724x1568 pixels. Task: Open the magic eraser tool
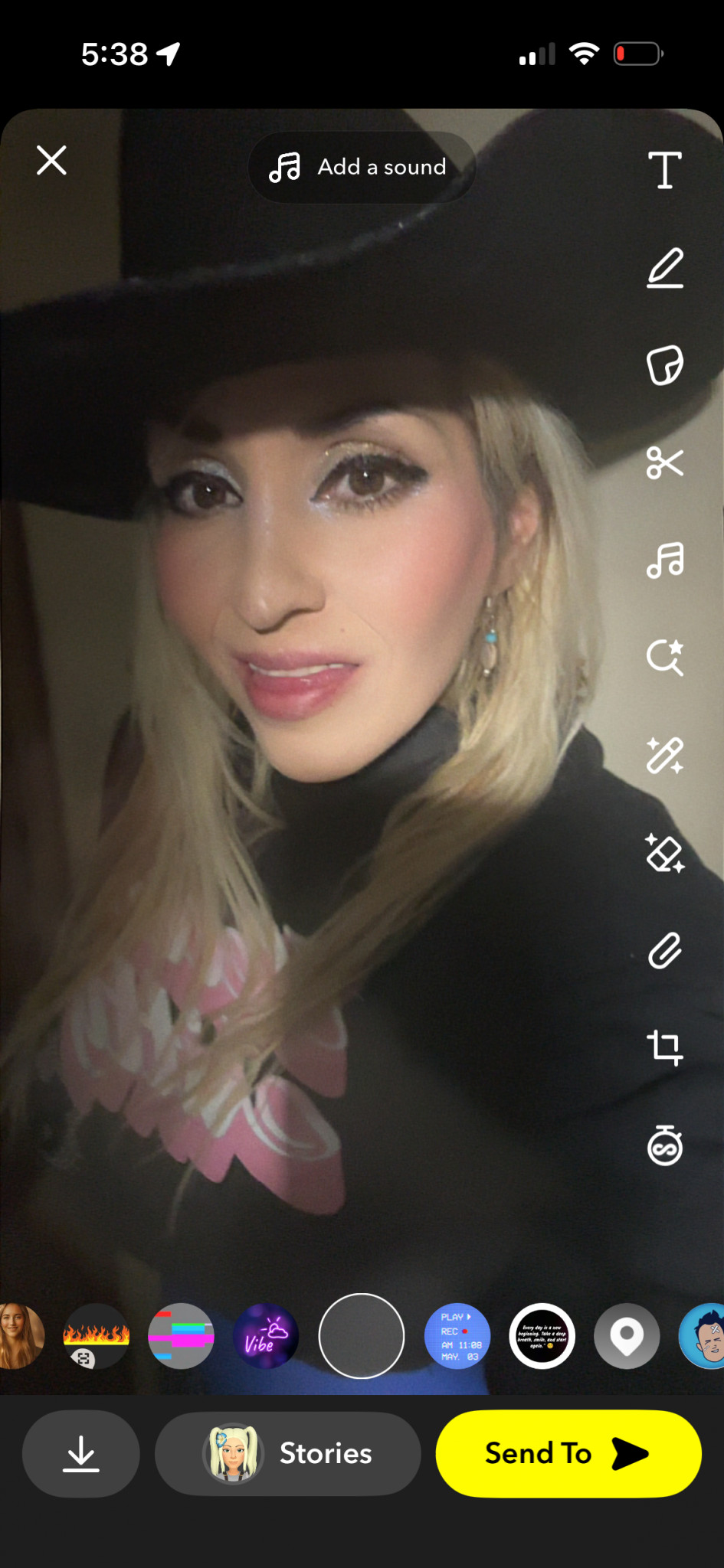(664, 853)
